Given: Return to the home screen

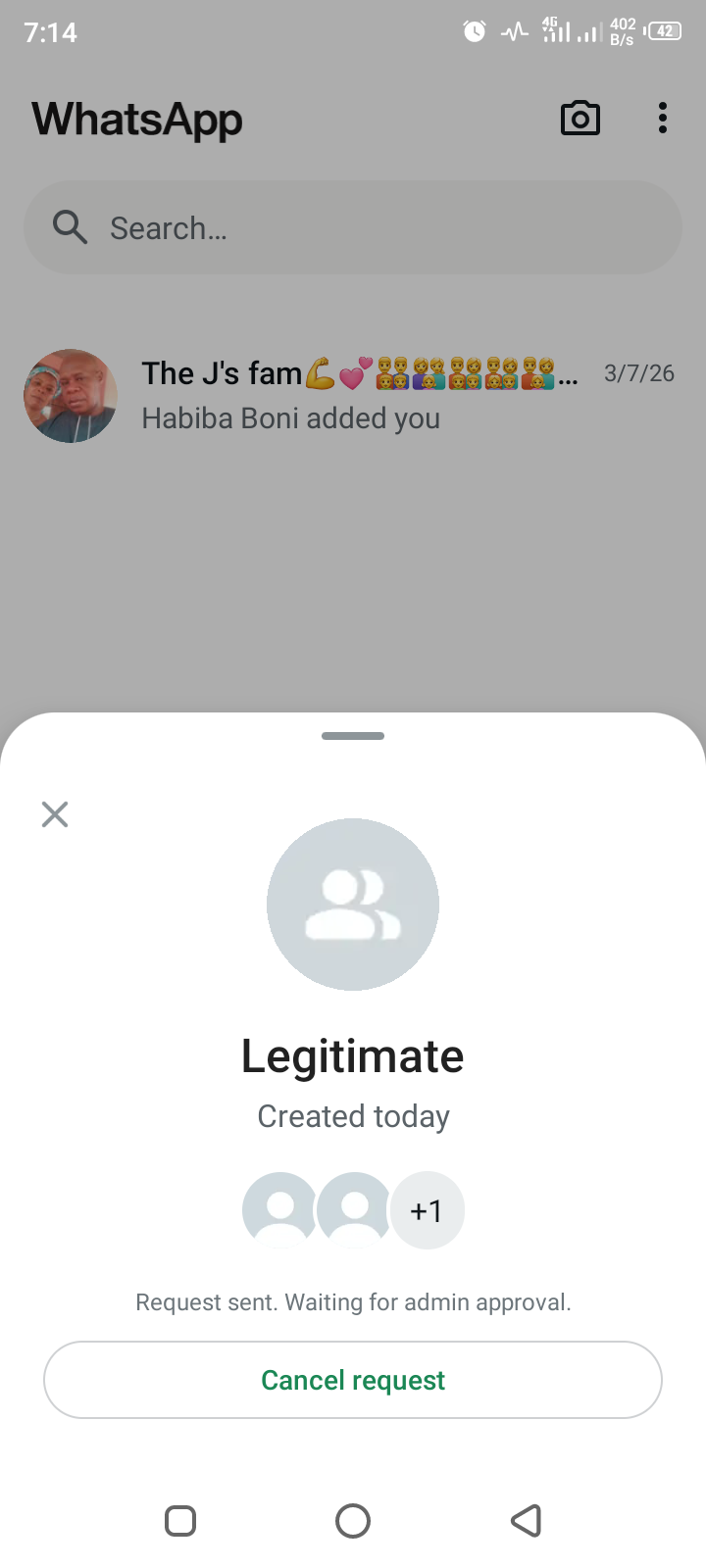Looking at the screenshot, I should [x=353, y=1521].
